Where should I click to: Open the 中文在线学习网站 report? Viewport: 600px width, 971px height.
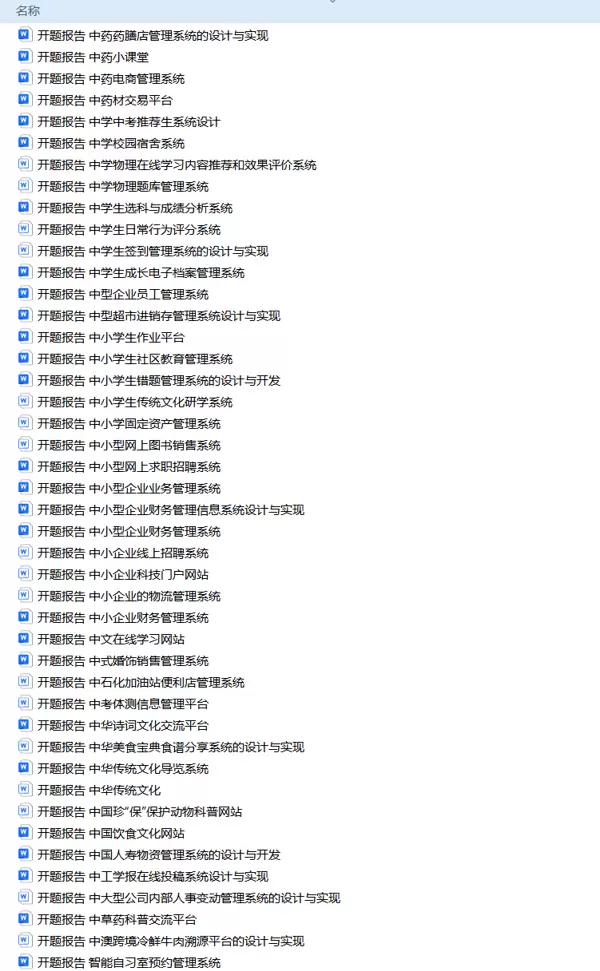[110, 639]
